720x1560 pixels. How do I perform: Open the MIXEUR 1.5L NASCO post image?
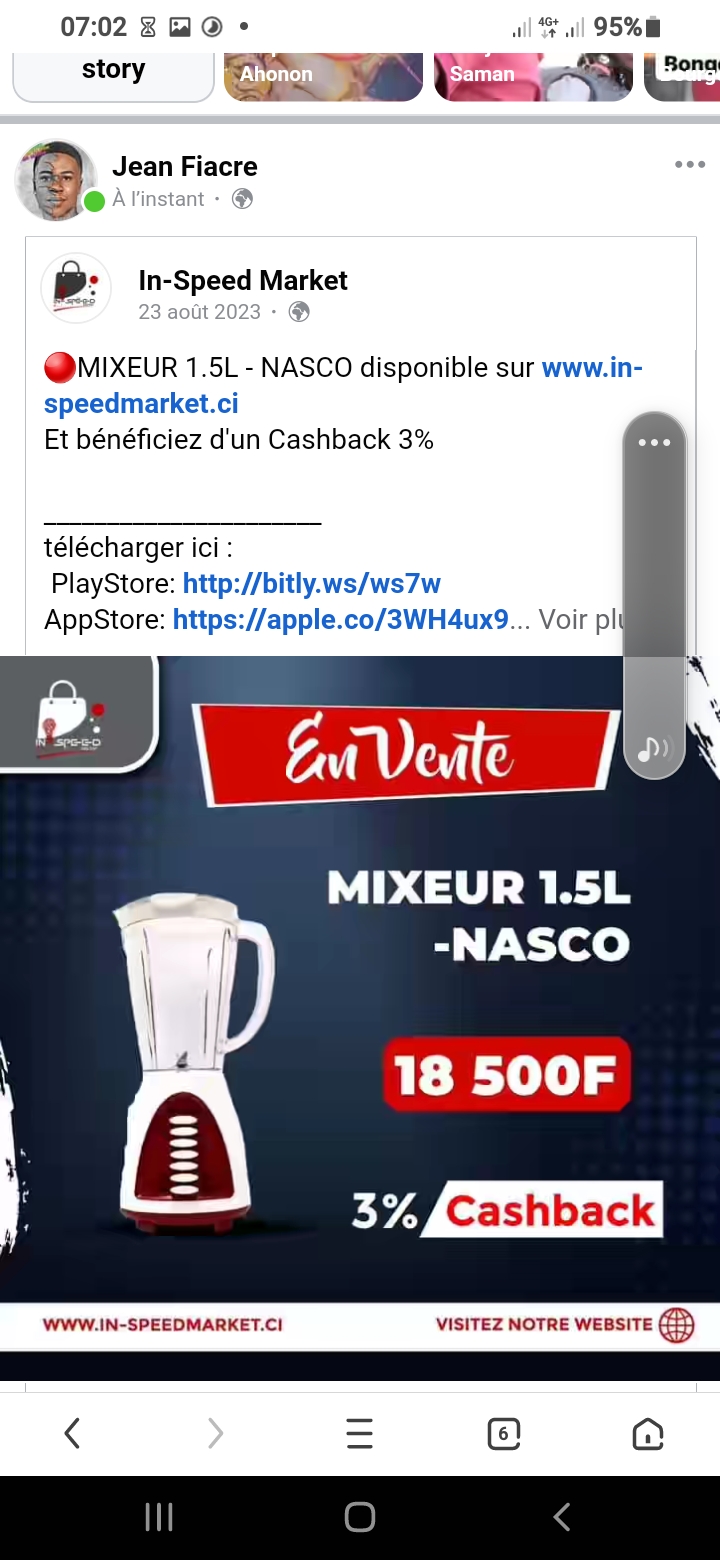pyautogui.click(x=360, y=1000)
